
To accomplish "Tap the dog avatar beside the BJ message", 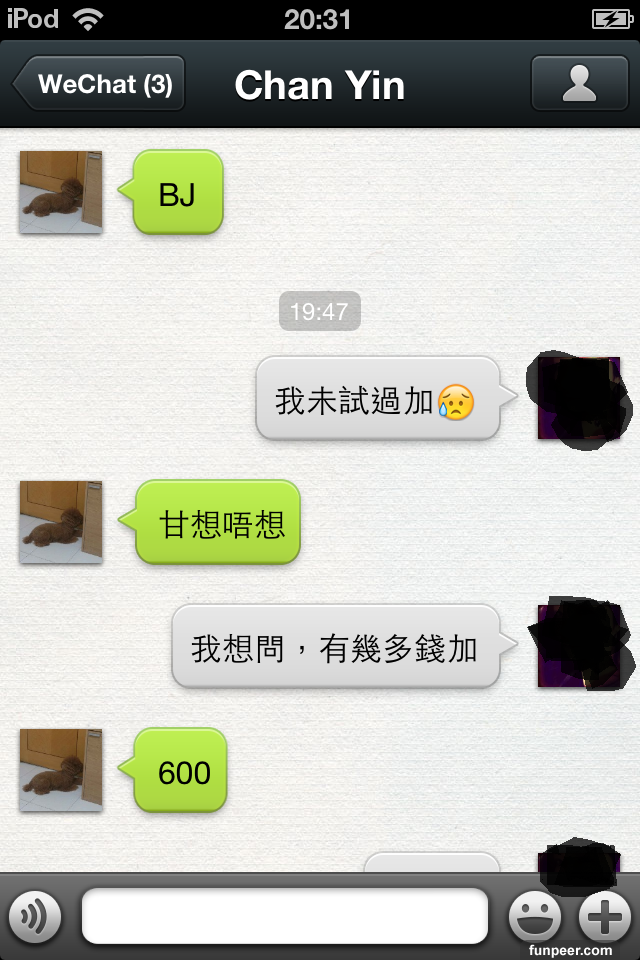I will click(61, 193).
